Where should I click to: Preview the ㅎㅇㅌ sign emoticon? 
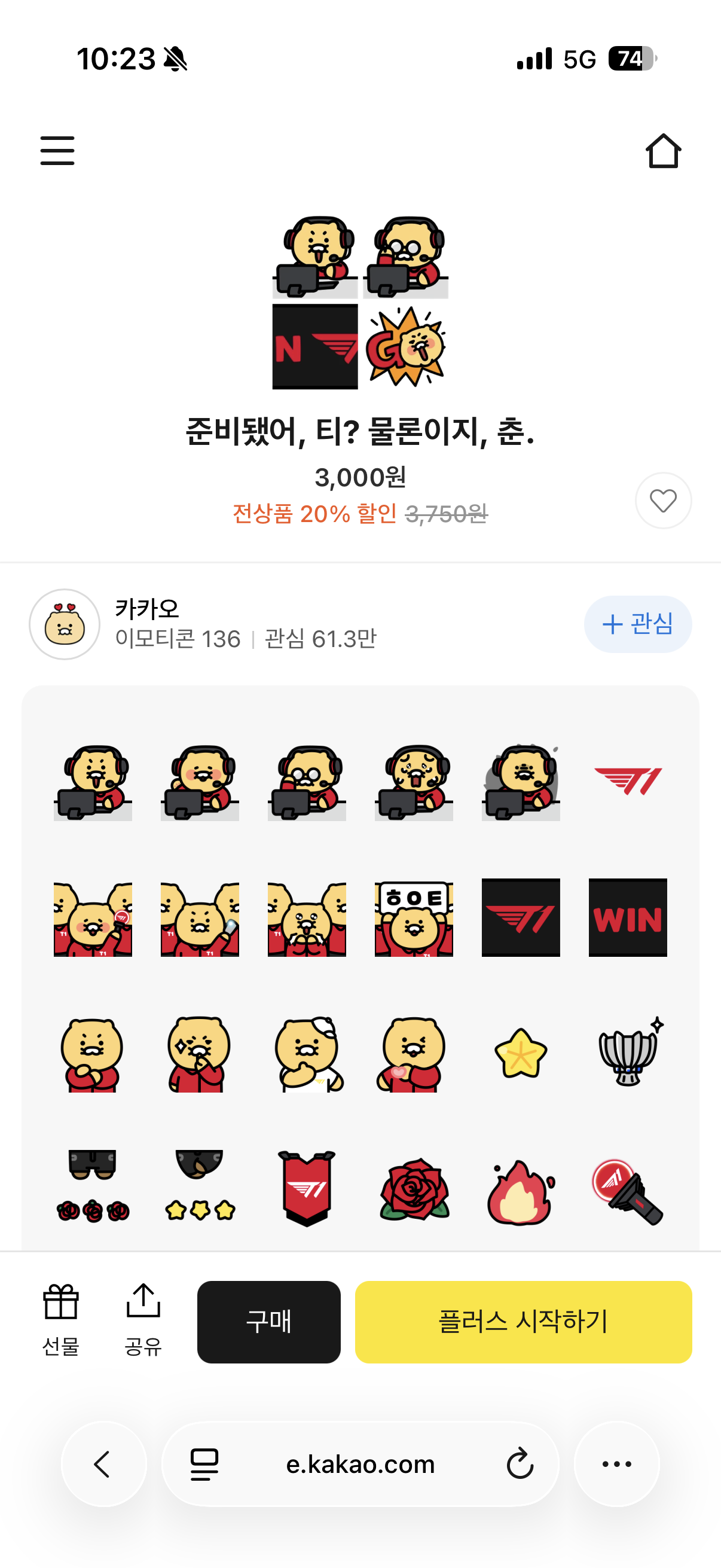point(414,918)
